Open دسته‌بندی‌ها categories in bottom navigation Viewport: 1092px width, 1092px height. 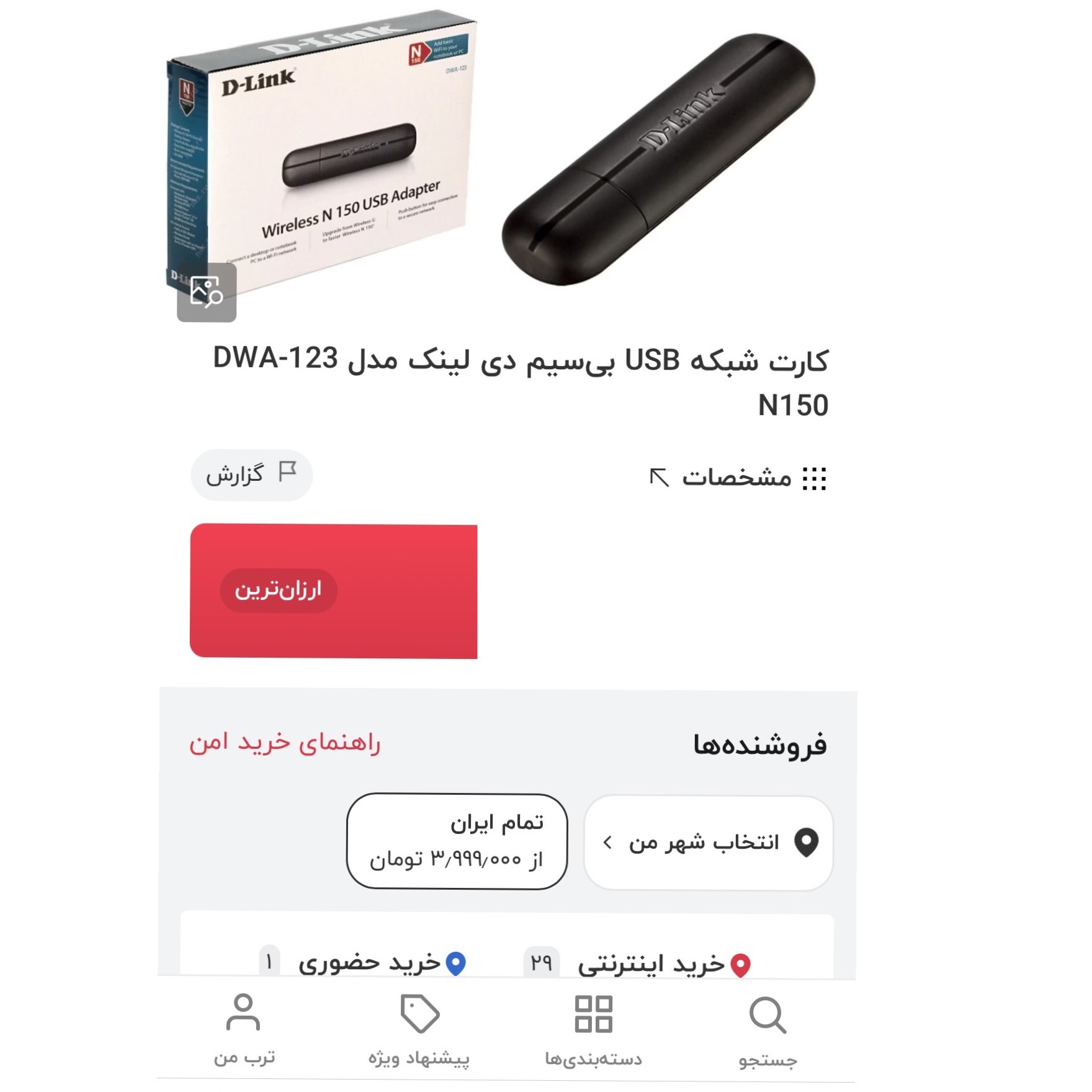coord(593,1031)
